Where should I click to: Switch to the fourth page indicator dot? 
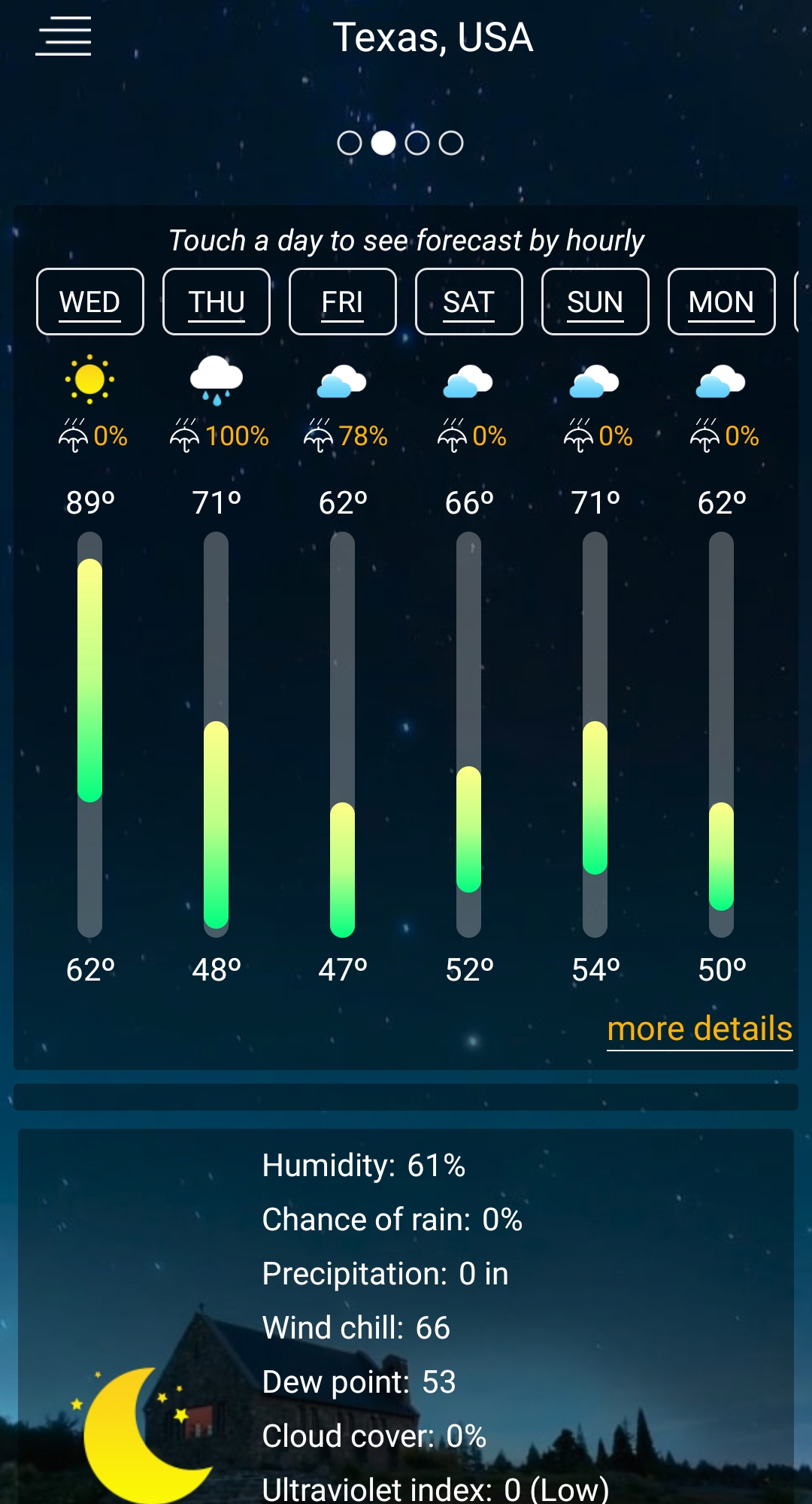pos(451,143)
